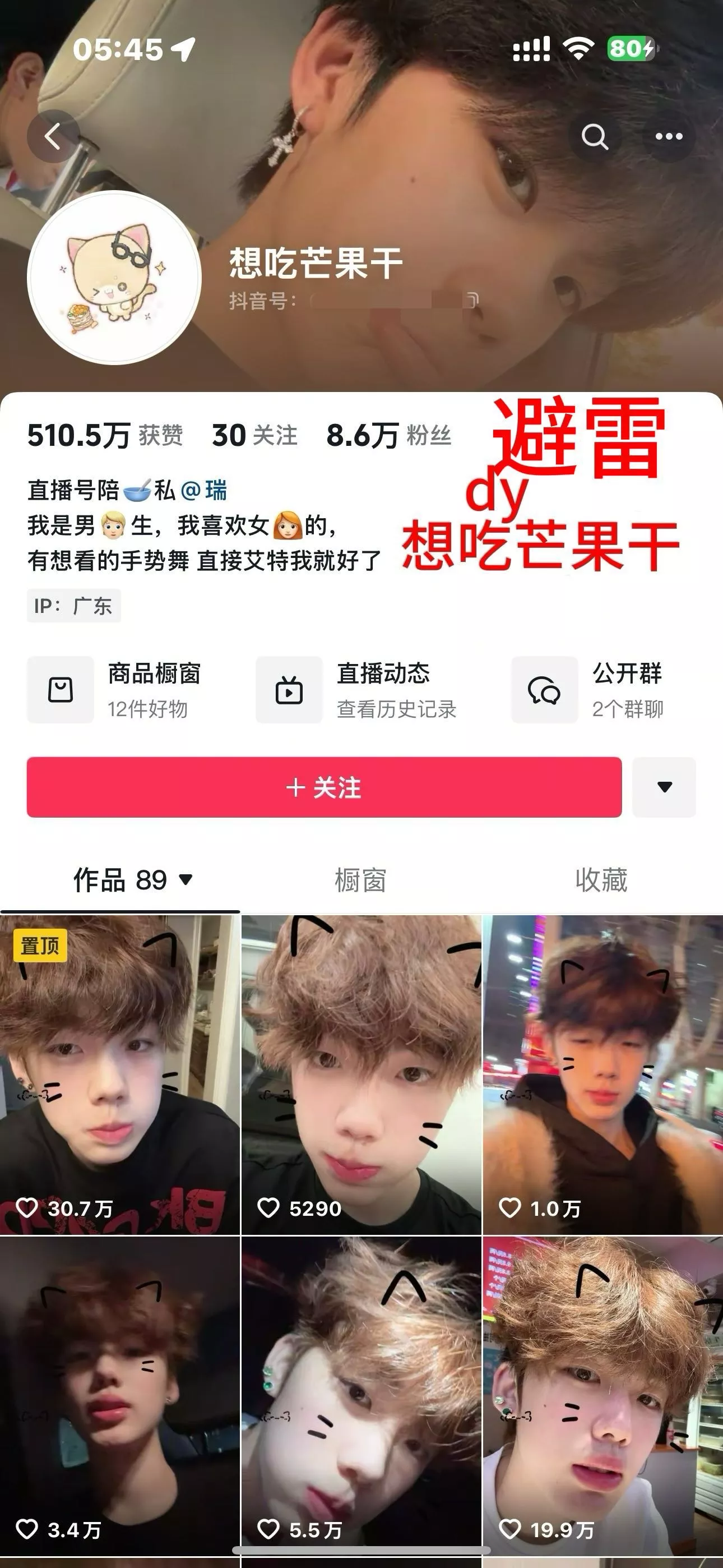Go back using the arrow icon
This screenshot has width=723, height=1568.
click(x=53, y=136)
